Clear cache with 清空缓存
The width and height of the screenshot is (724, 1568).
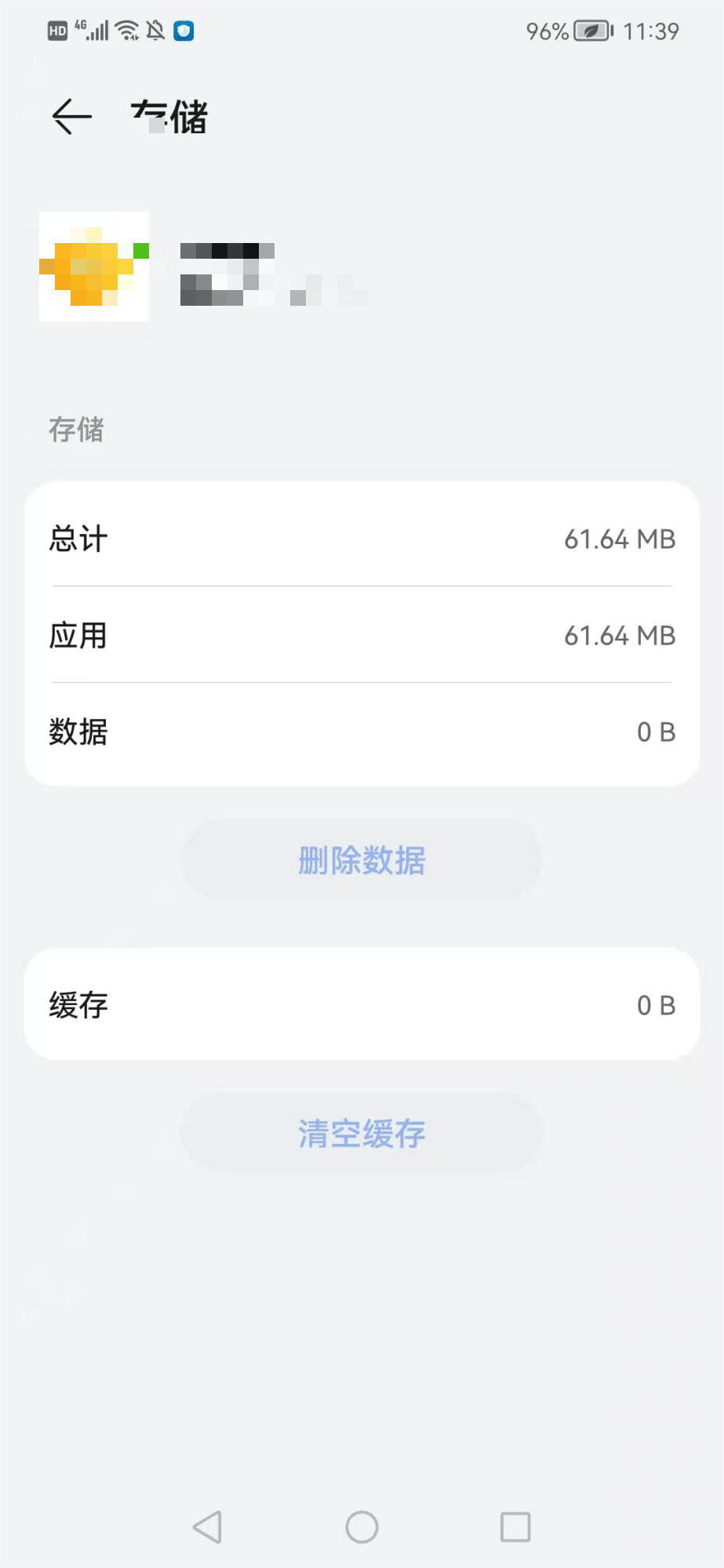[x=362, y=1133]
